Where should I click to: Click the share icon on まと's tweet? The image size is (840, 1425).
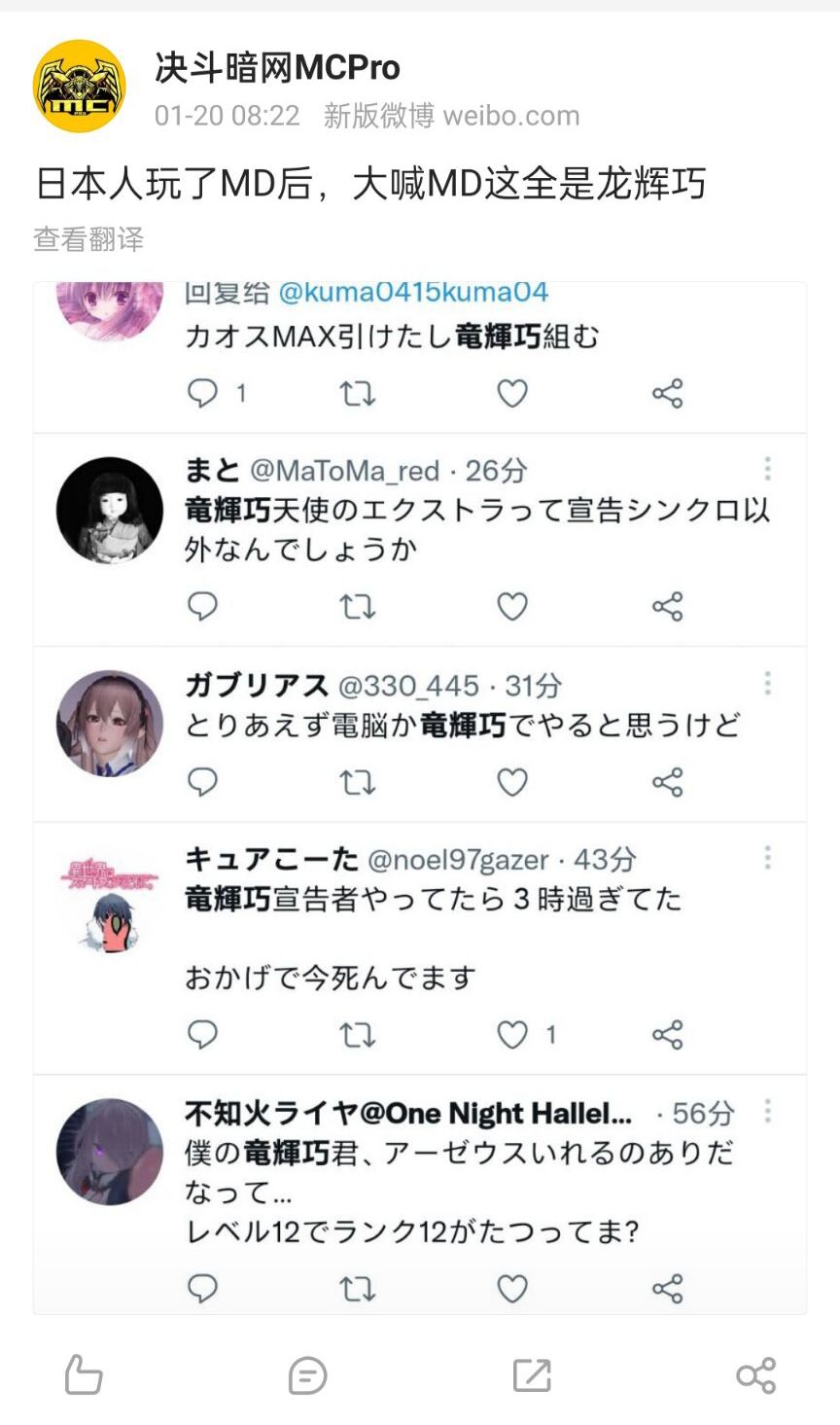(x=667, y=605)
